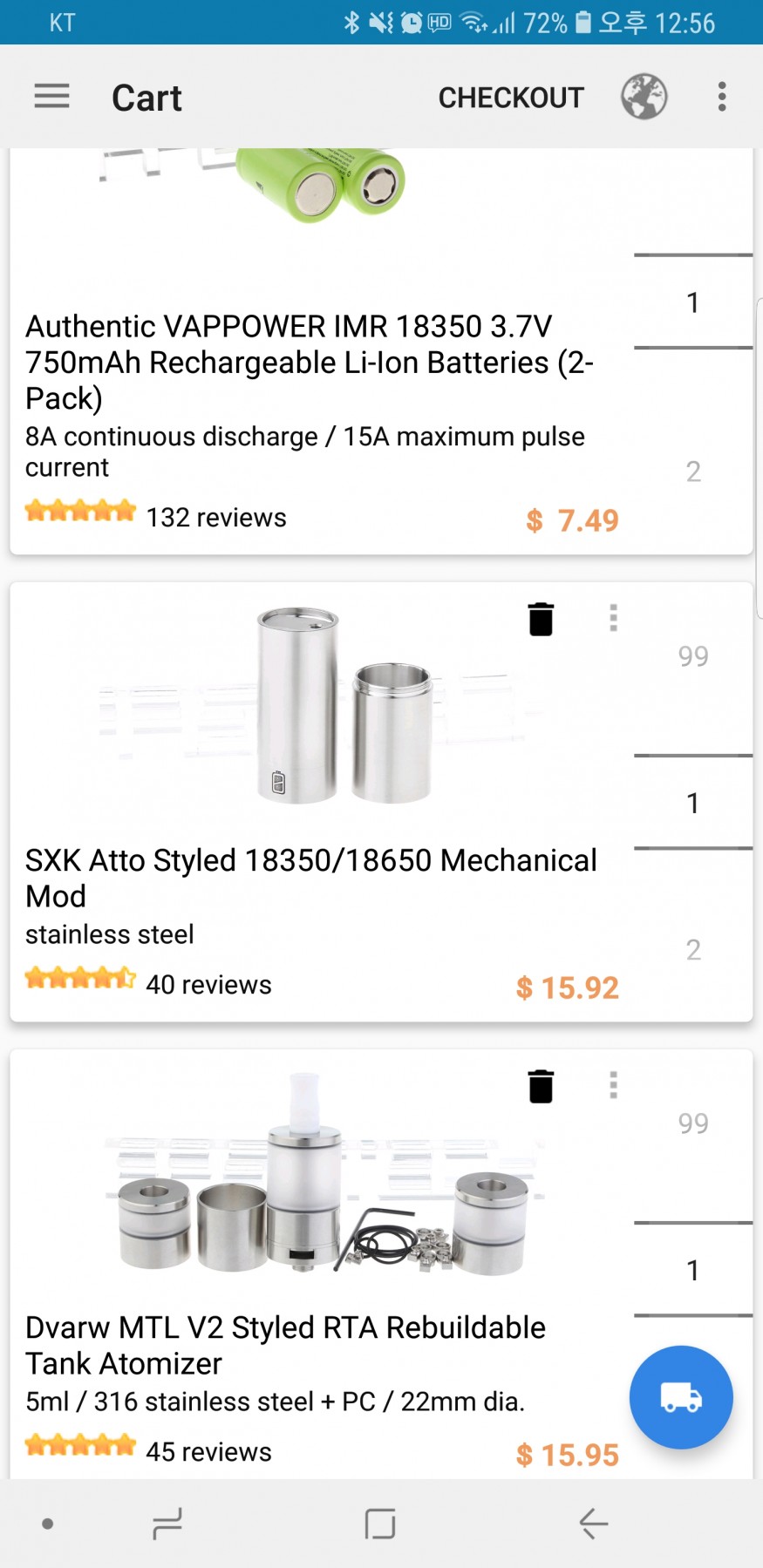The image size is (763, 1568).
Task: Choose quantity 99 for Dvarw MTL V2
Action: tap(693, 1123)
